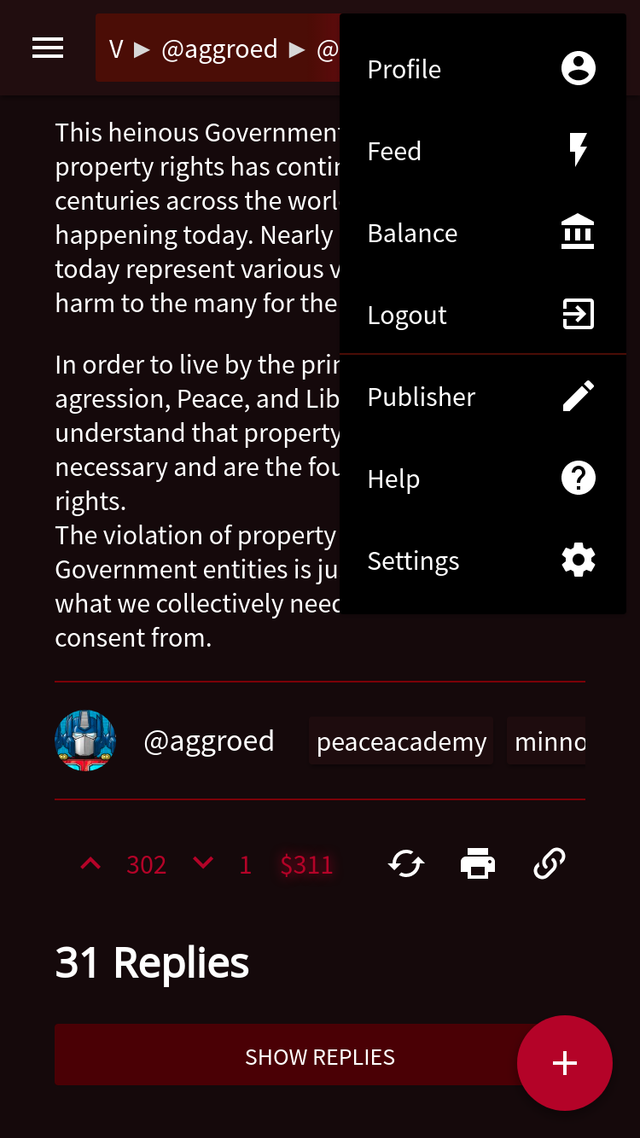Open the Feed menu item
The height and width of the screenshot is (1138, 640).
coord(482,151)
